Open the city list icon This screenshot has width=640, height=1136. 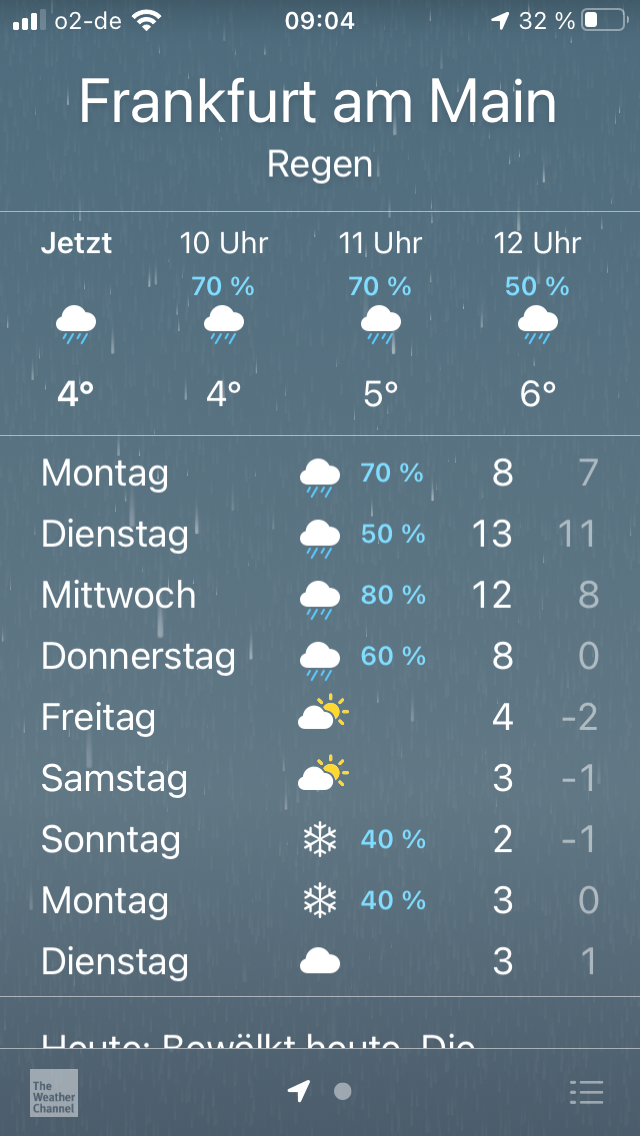(586, 1092)
